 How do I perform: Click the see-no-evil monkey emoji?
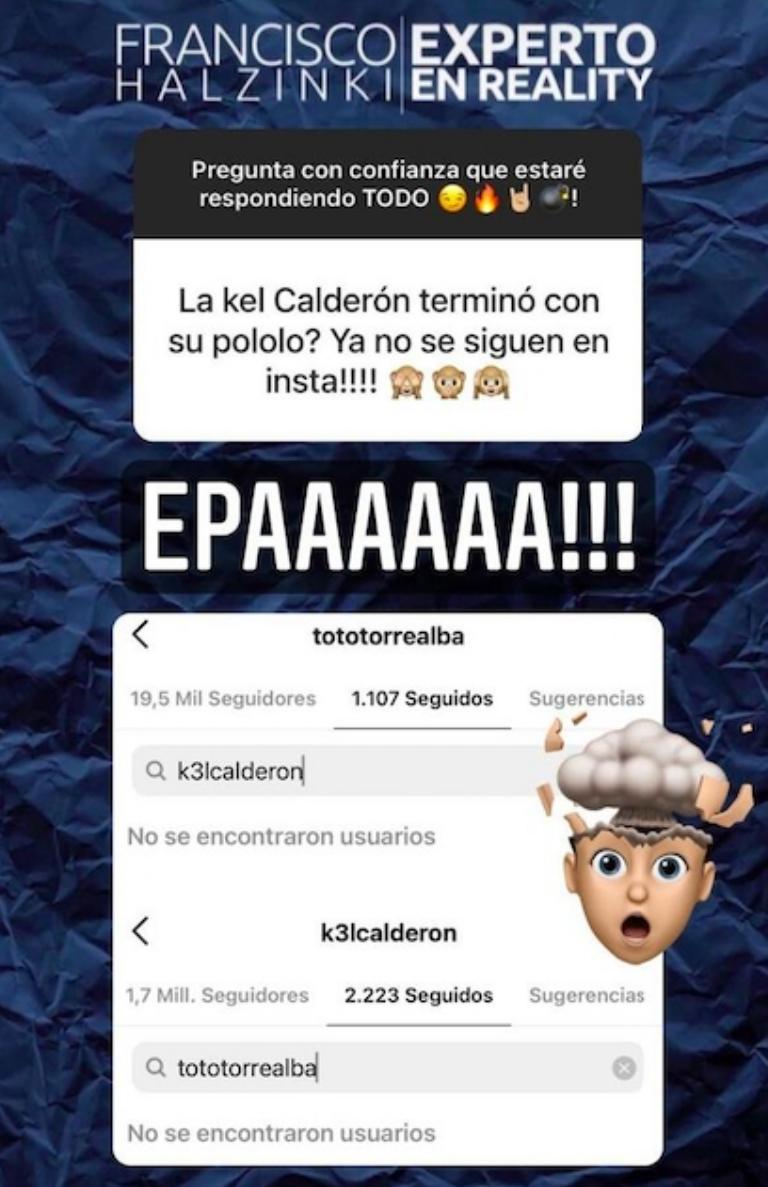pyautogui.click(x=406, y=382)
